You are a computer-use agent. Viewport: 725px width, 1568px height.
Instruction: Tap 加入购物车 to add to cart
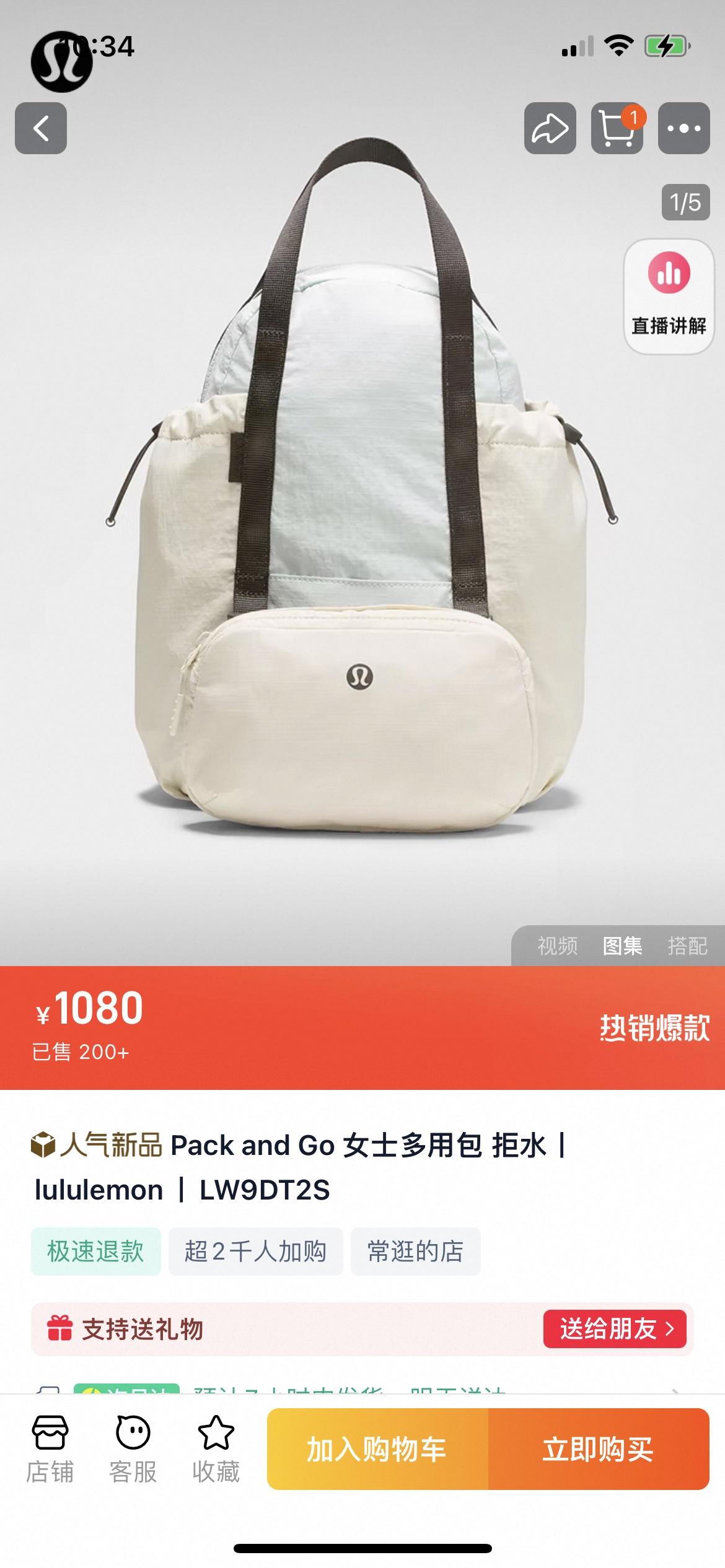click(x=377, y=1449)
